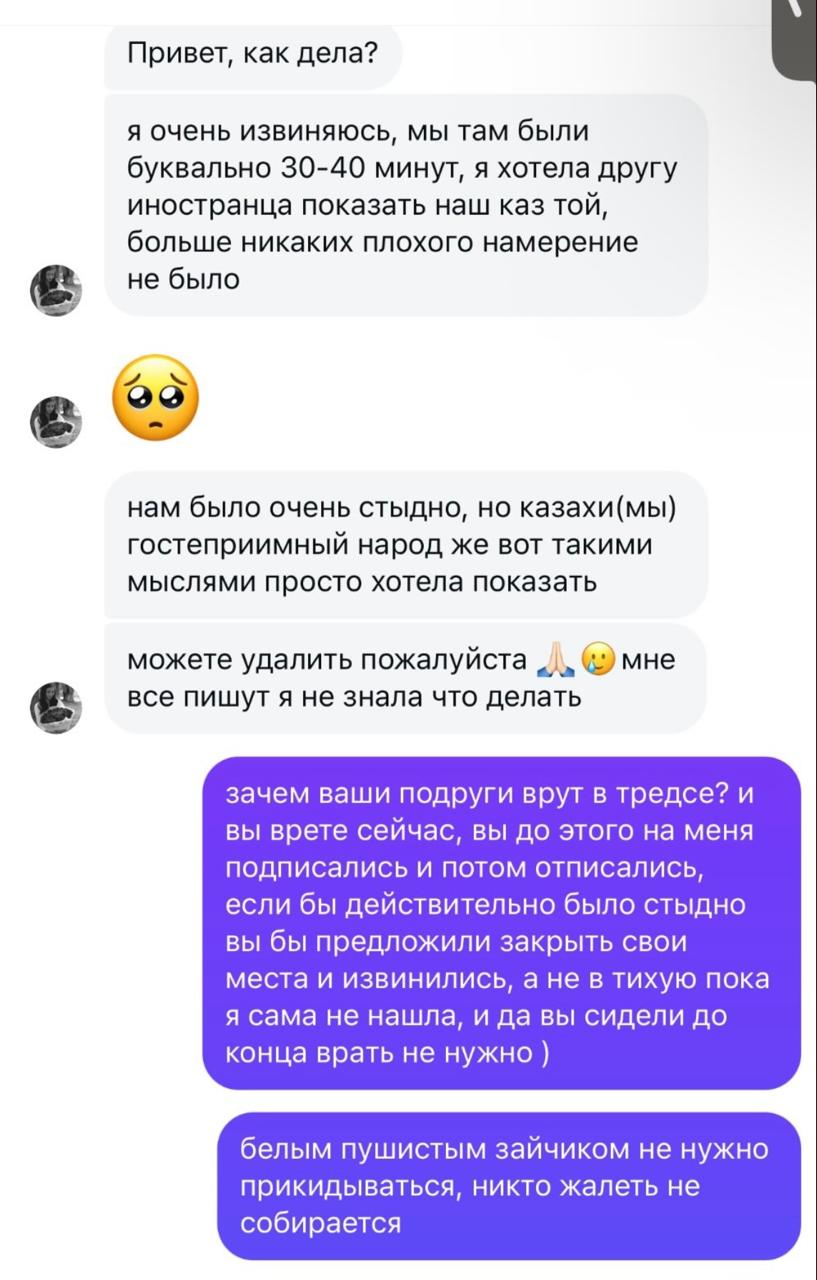817x1280 pixels.
Task: Tap avatar next to "не было" message
Action: coord(58,291)
